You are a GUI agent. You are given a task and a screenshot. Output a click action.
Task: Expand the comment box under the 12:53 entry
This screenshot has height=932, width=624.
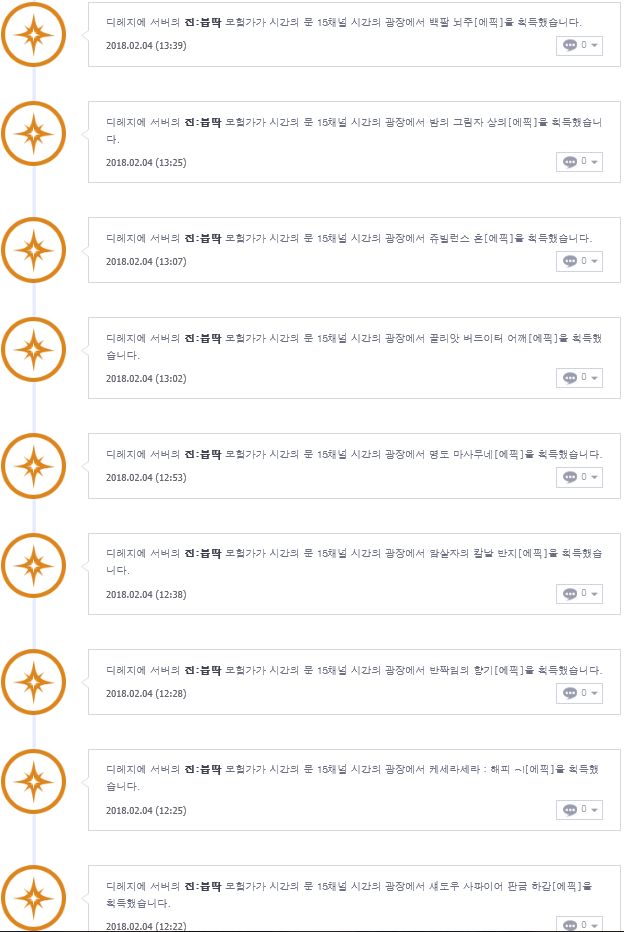pyautogui.click(x=580, y=477)
